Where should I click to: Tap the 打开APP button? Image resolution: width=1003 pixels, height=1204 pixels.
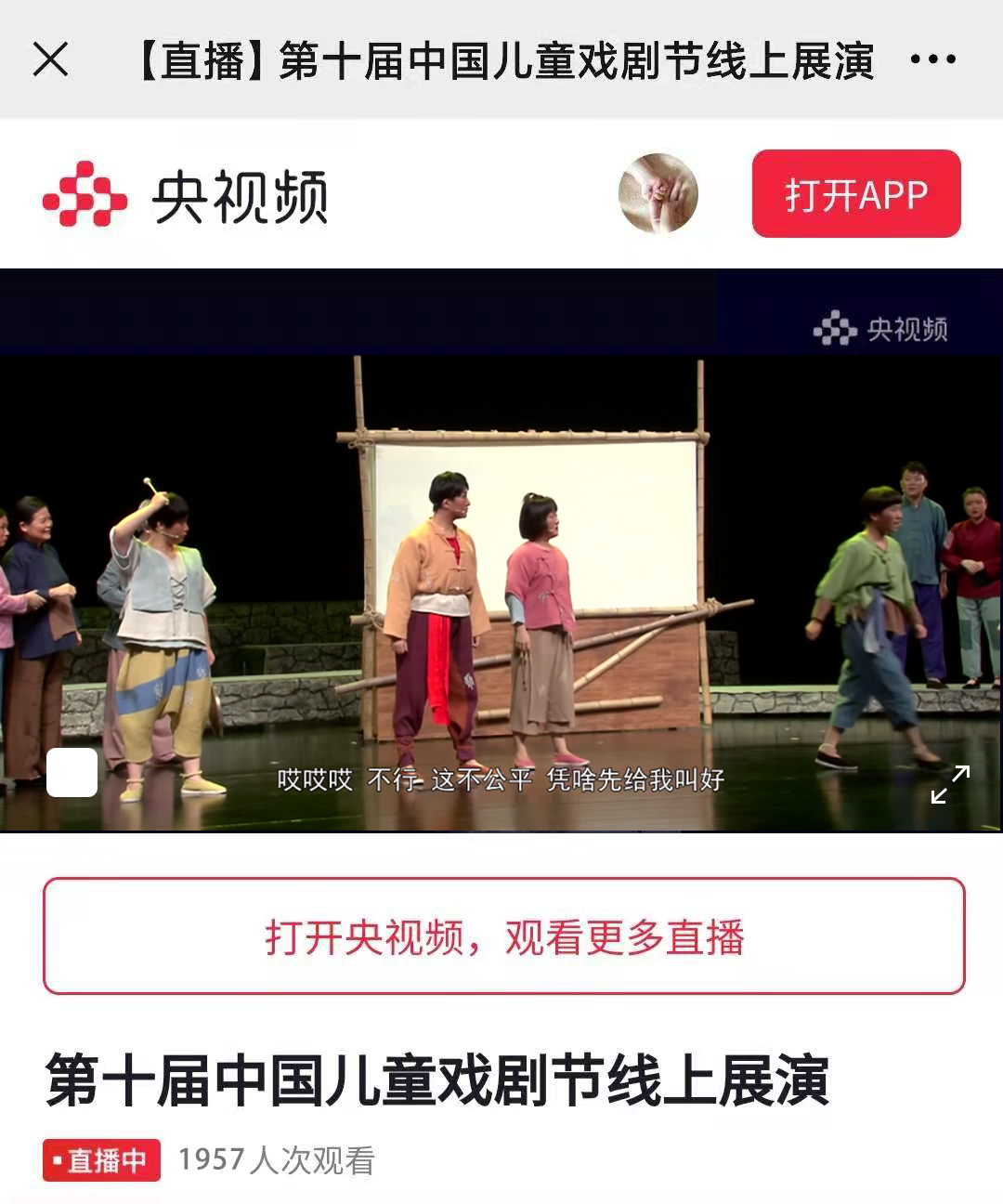(x=855, y=194)
